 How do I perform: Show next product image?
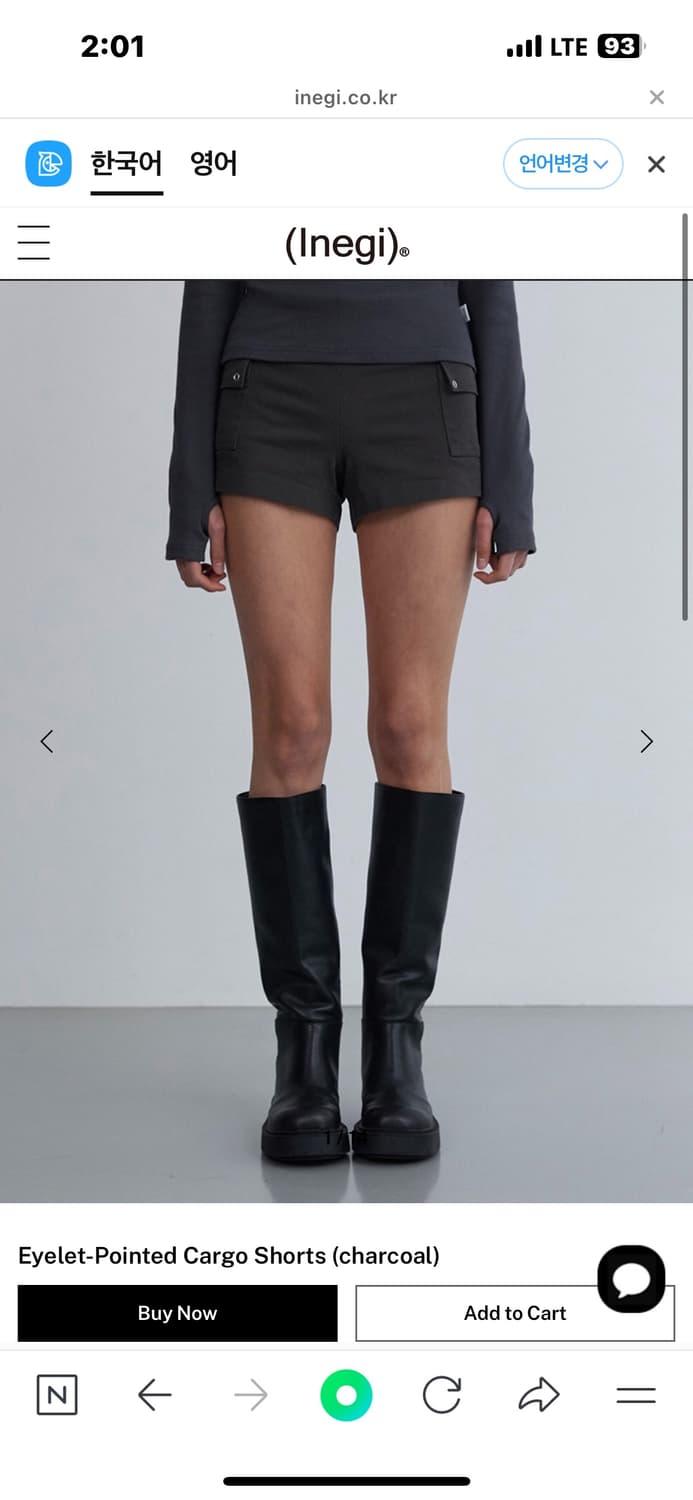coord(646,741)
